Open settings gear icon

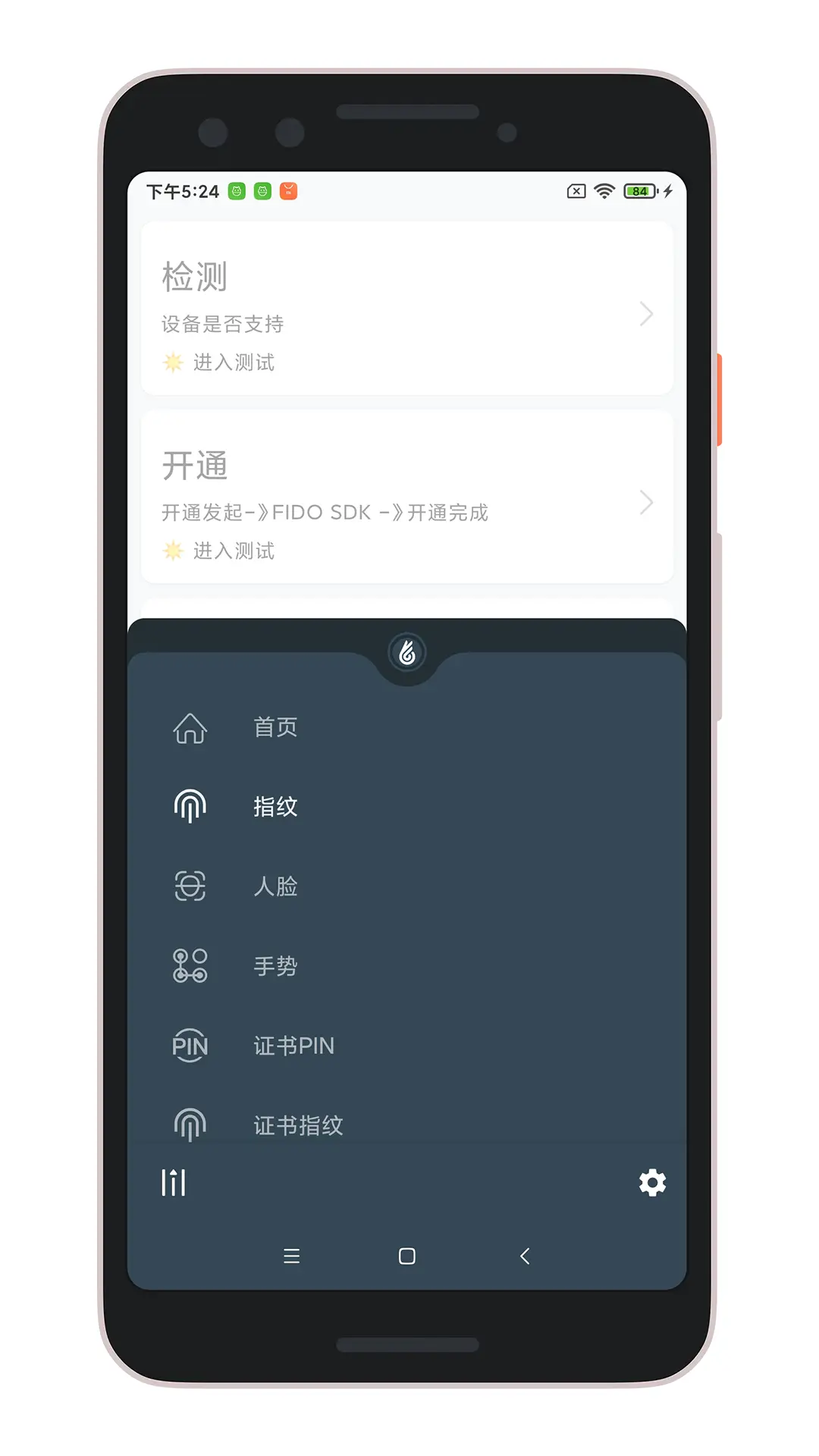pyautogui.click(x=652, y=1182)
